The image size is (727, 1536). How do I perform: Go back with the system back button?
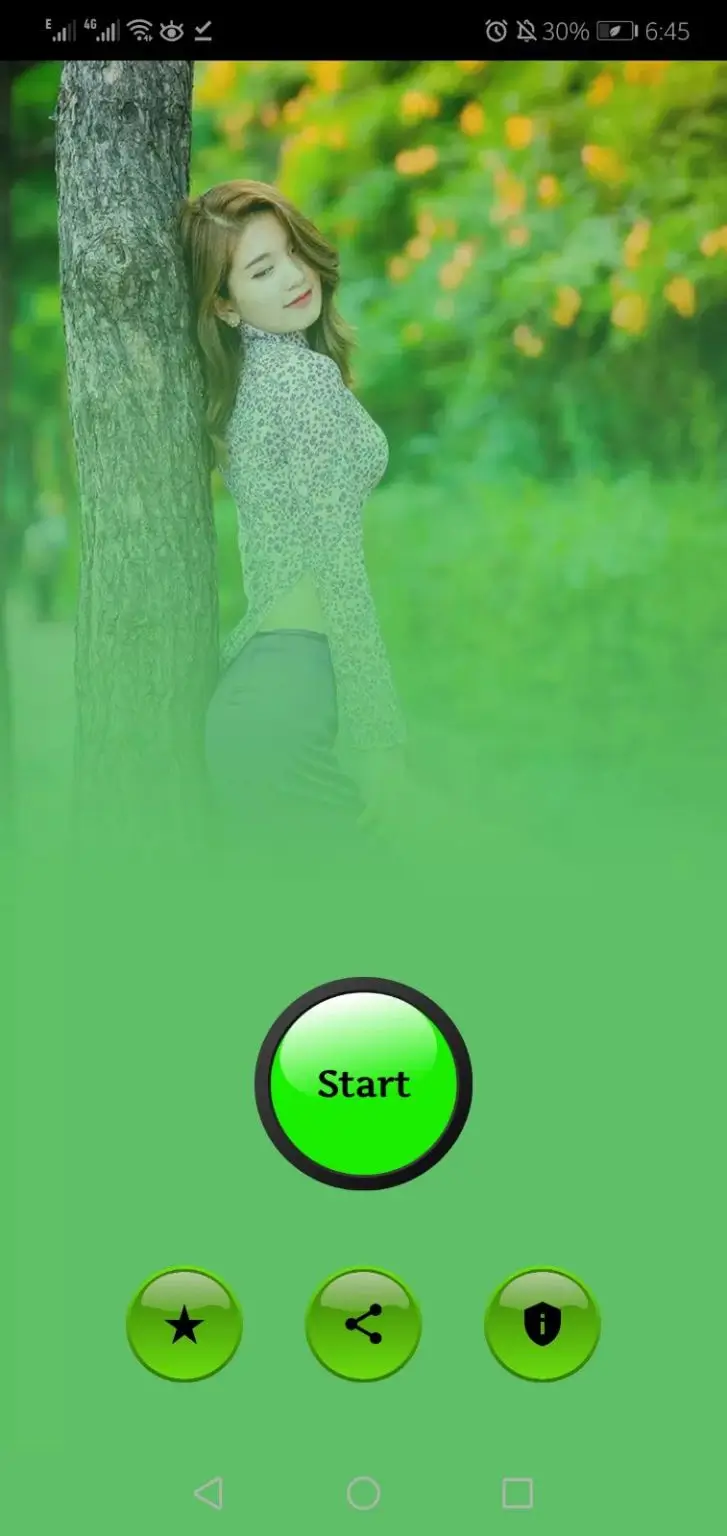coord(208,1494)
